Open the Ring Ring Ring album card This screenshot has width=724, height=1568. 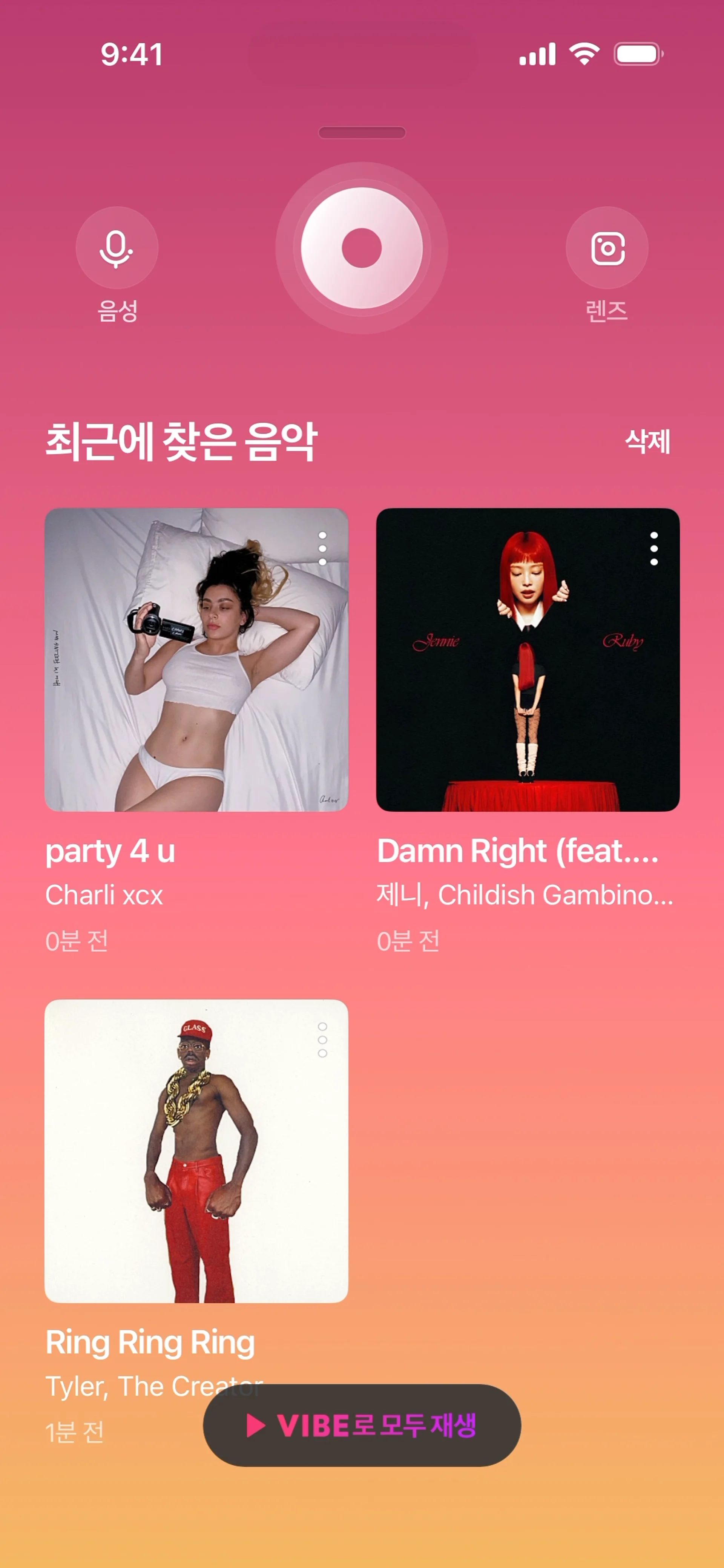(x=196, y=1150)
